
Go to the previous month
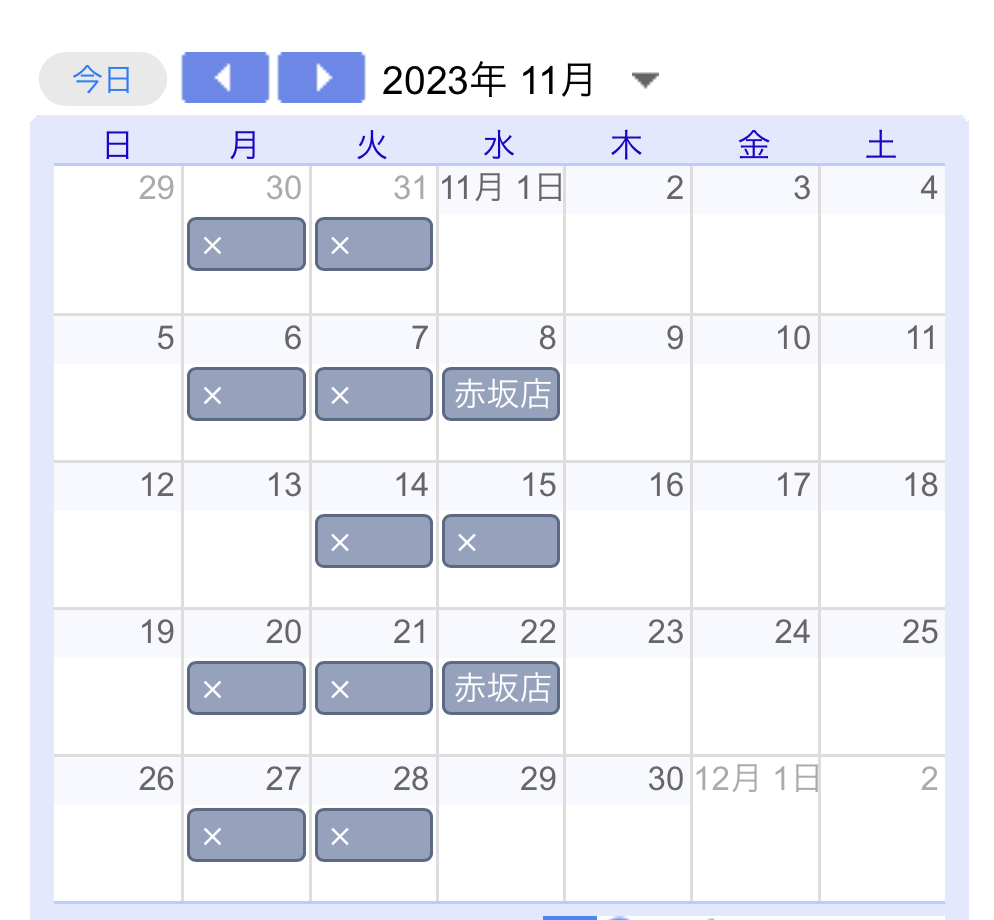(225, 78)
